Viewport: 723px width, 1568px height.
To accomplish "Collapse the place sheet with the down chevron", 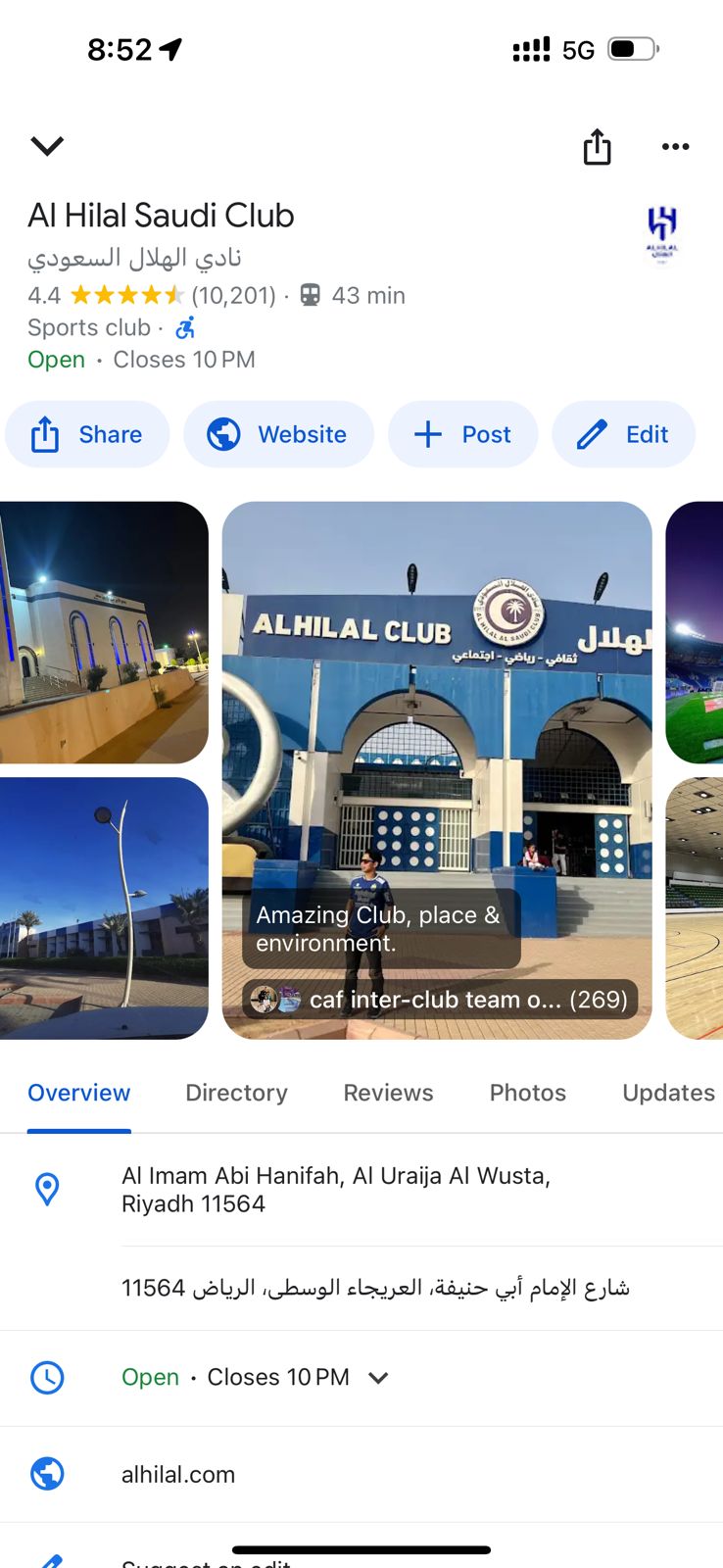I will click(x=47, y=146).
